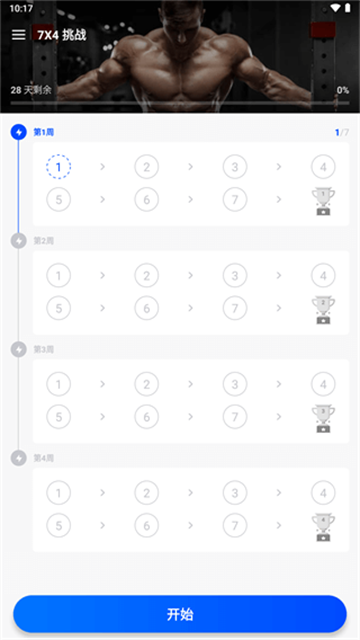
Task: Tap the week 4 trophy
Action: point(323,527)
